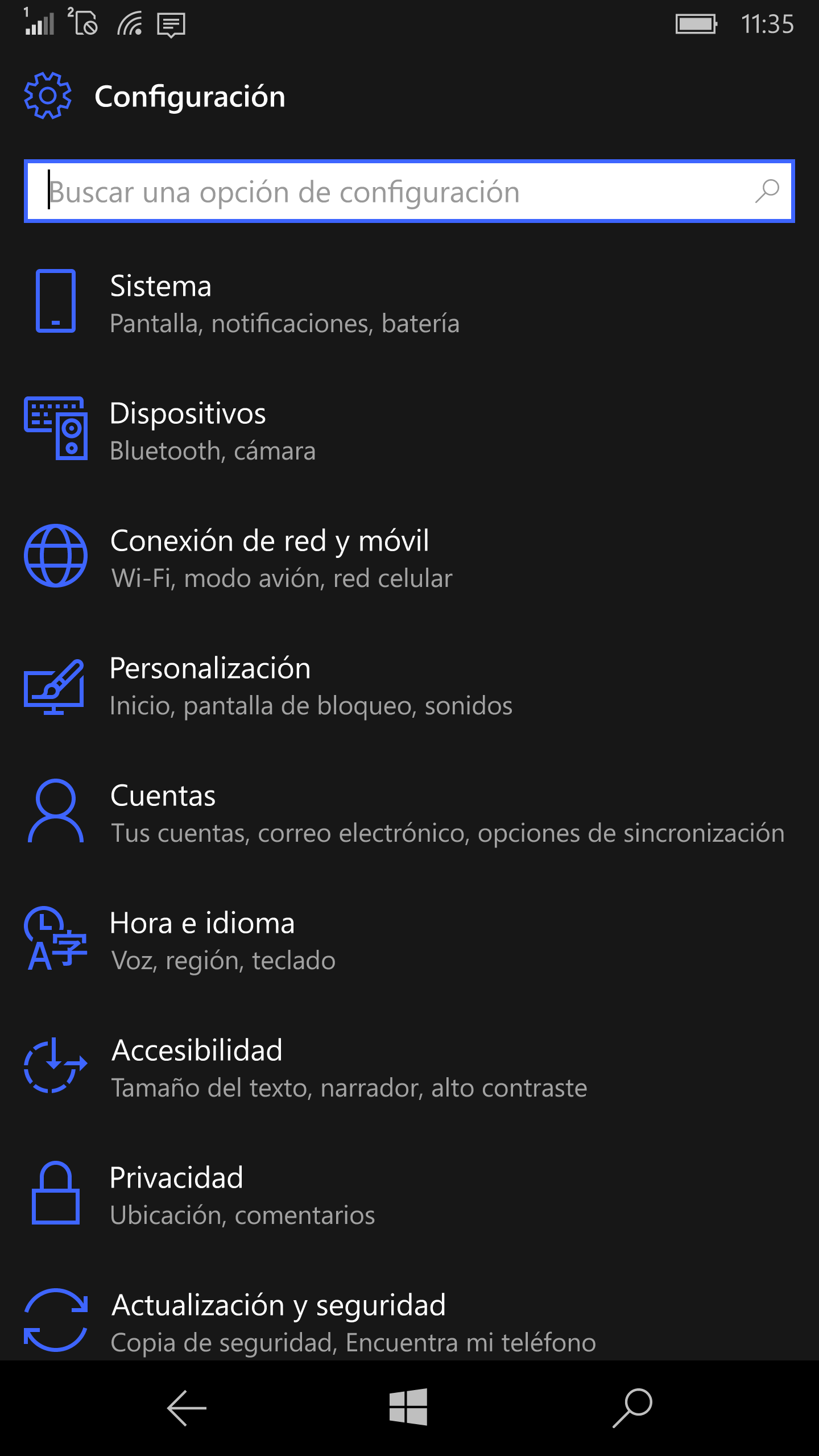Open Sistema settings

click(284, 303)
